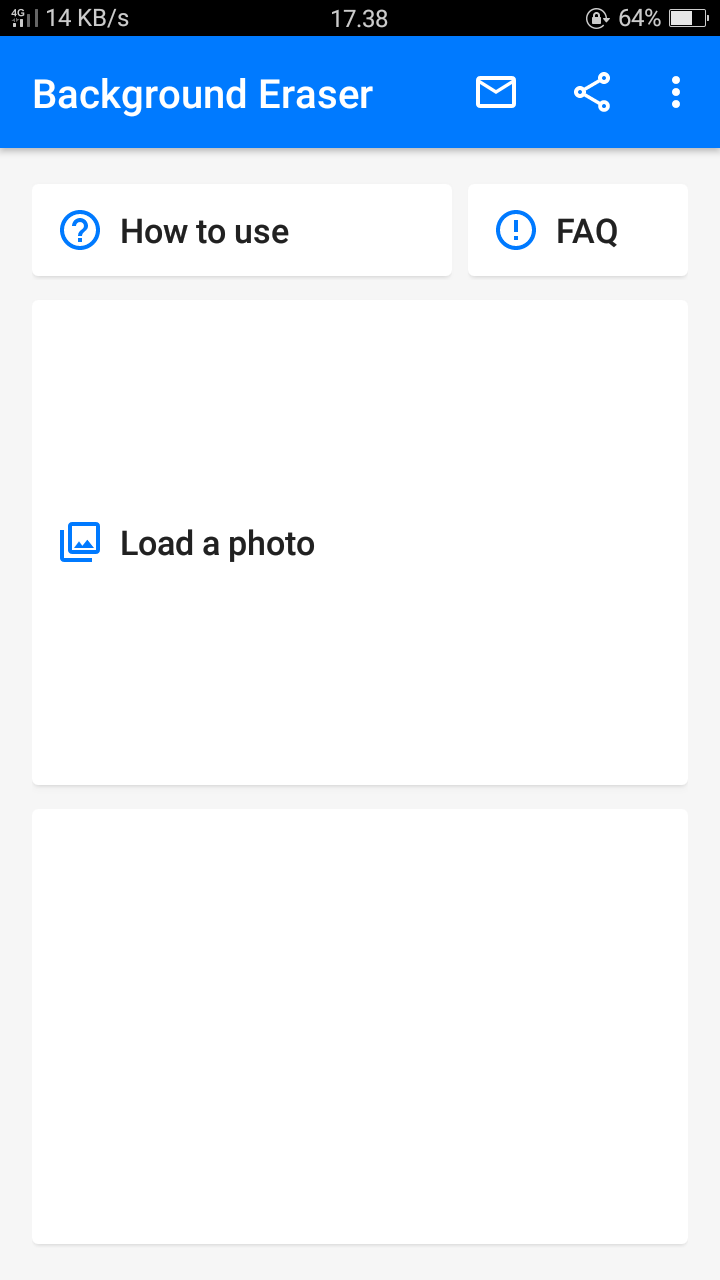Open the three-dot overflow menu
This screenshot has height=1280, width=720.
coord(676,93)
